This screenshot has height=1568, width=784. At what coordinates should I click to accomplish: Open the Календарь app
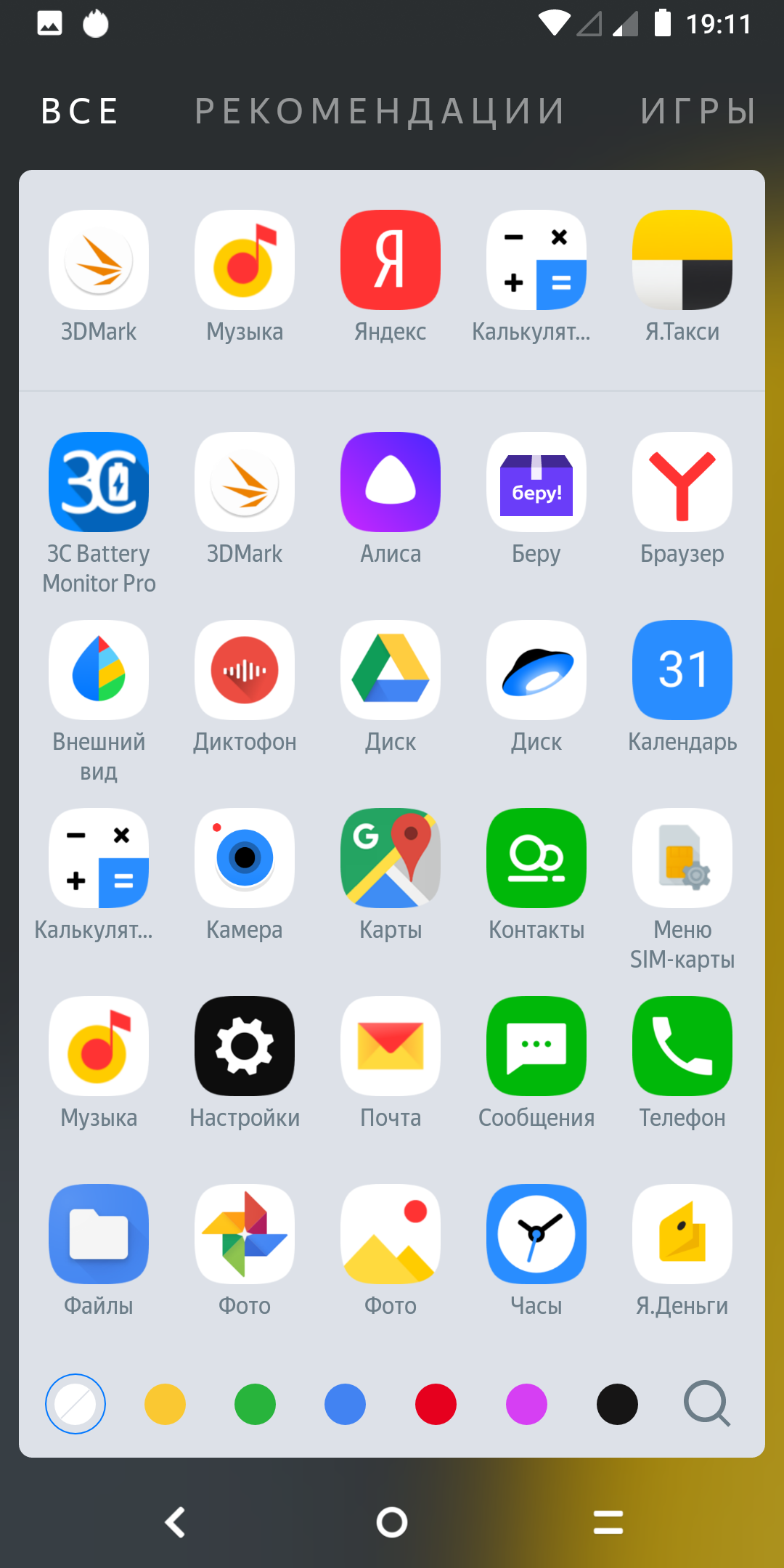click(x=682, y=670)
